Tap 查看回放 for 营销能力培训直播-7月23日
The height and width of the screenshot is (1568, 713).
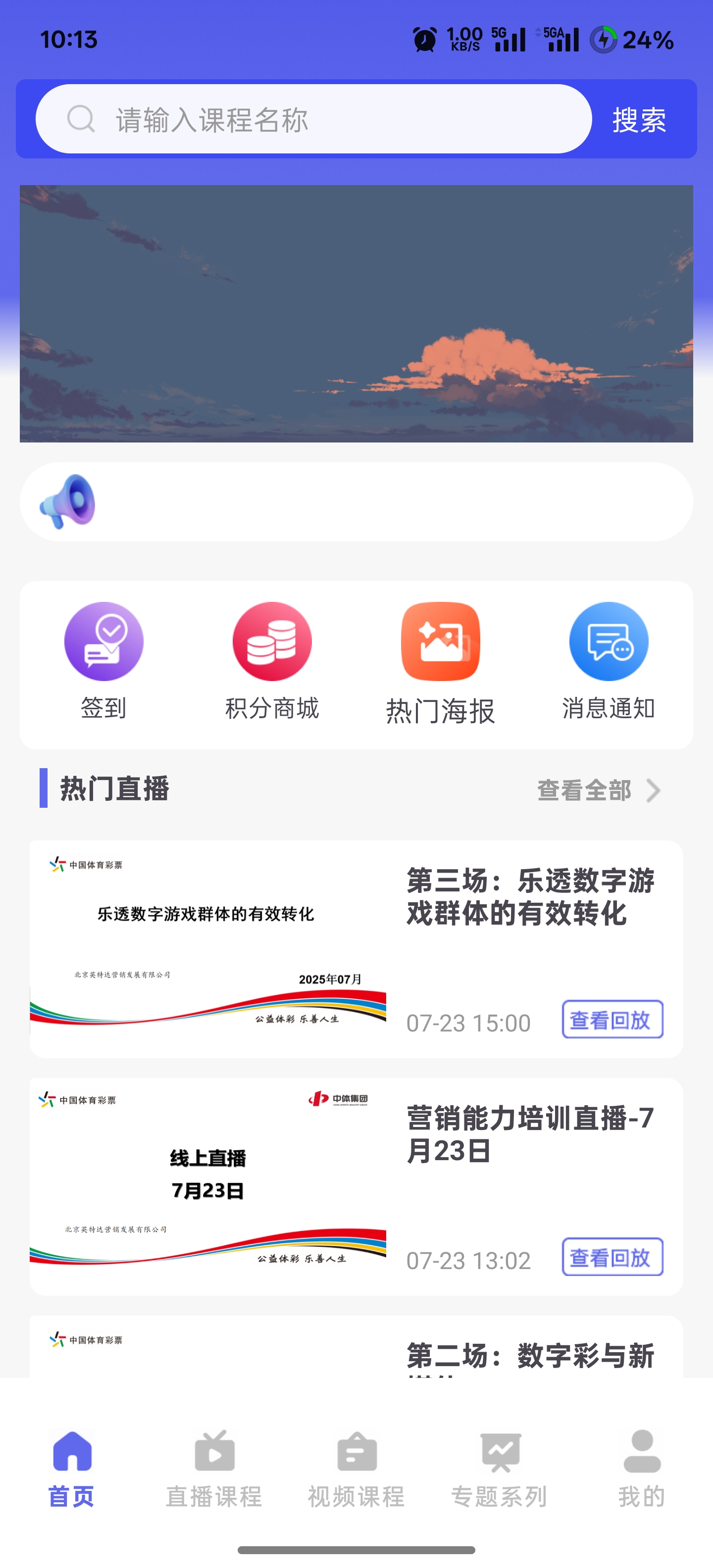coord(612,1257)
